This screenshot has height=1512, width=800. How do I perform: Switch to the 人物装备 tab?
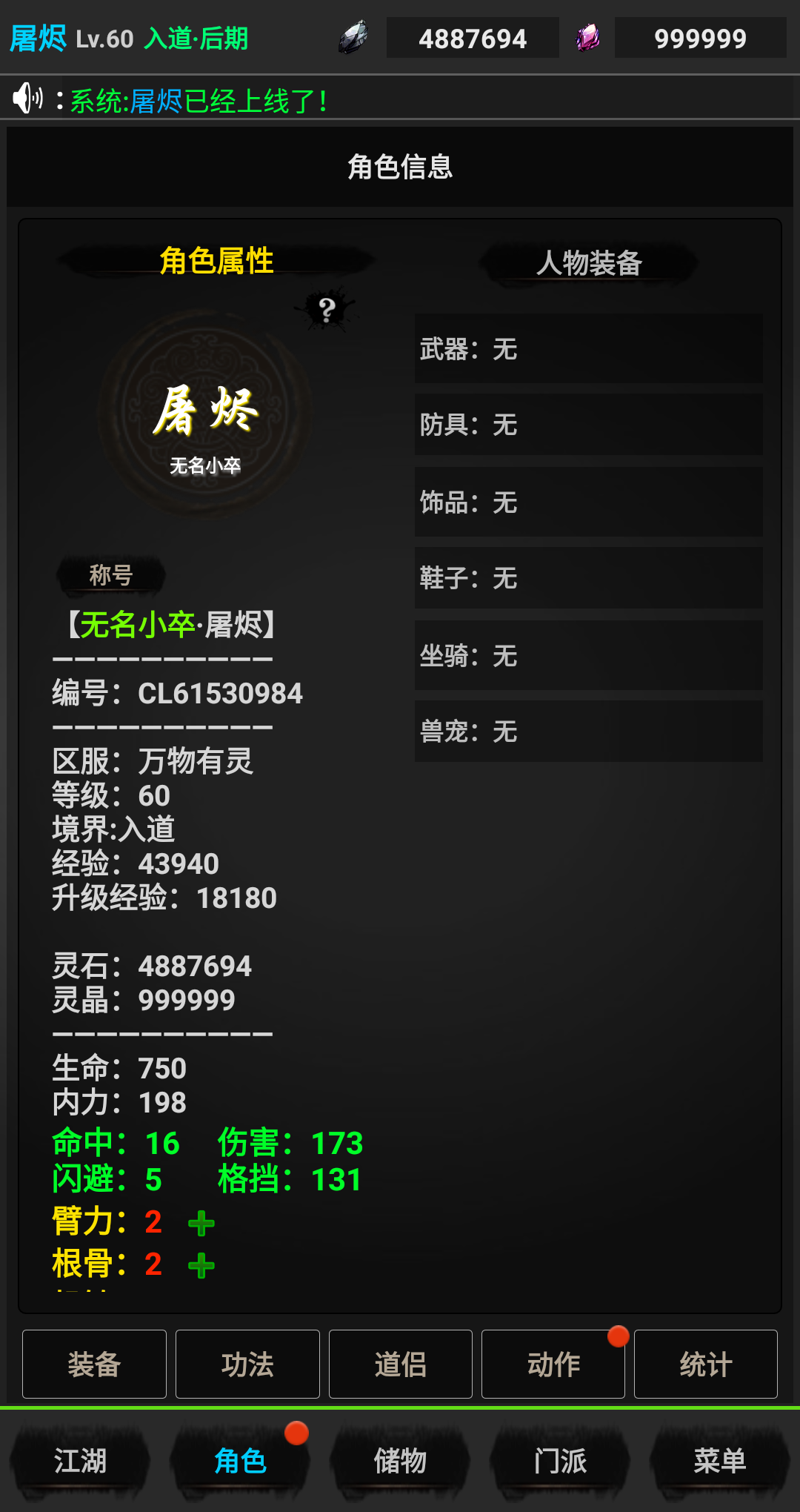pos(589,263)
